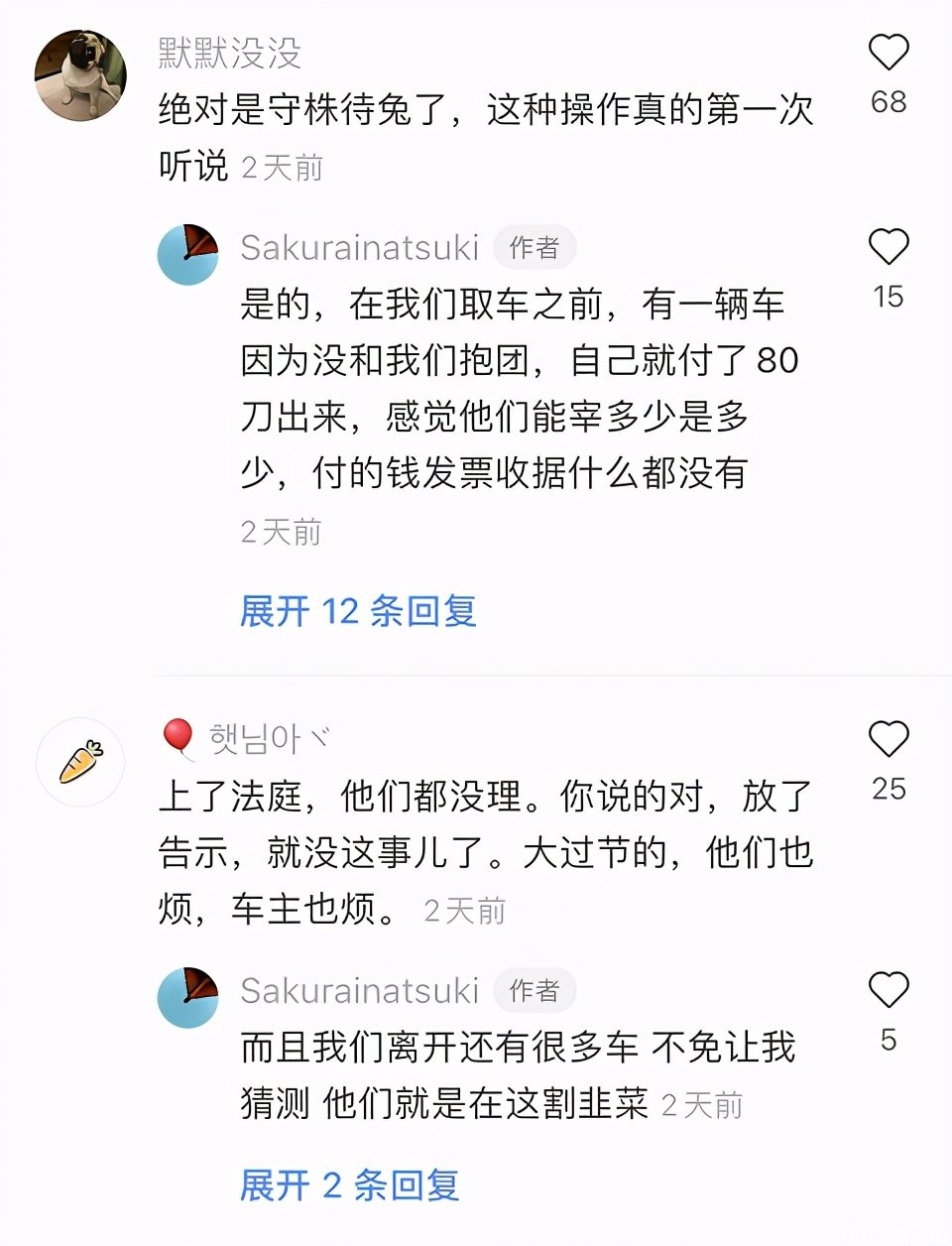
Task: Expand the 12 hidden replies
Action: 358,611
